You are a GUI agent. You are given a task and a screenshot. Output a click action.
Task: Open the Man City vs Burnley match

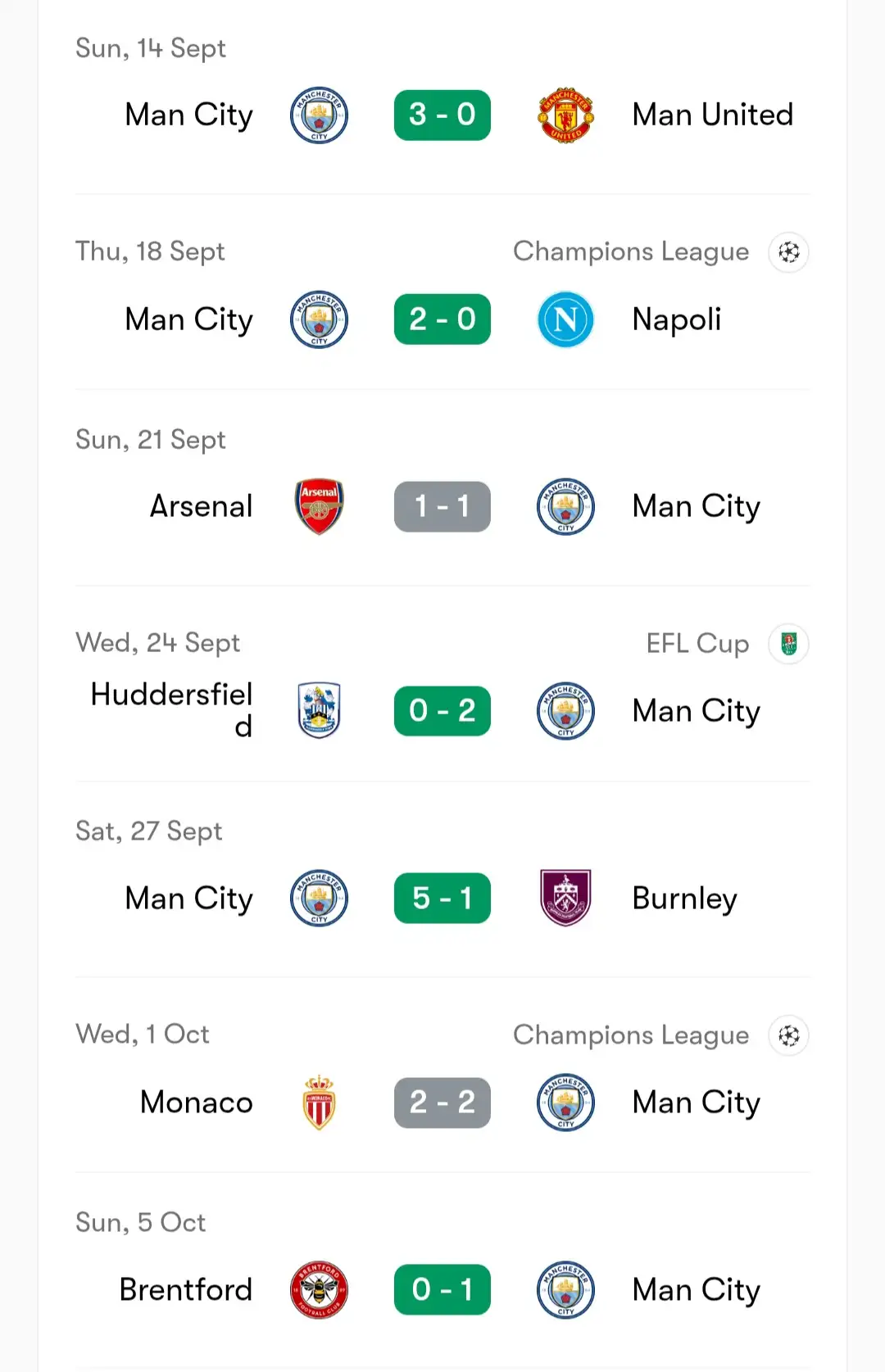[x=442, y=898]
